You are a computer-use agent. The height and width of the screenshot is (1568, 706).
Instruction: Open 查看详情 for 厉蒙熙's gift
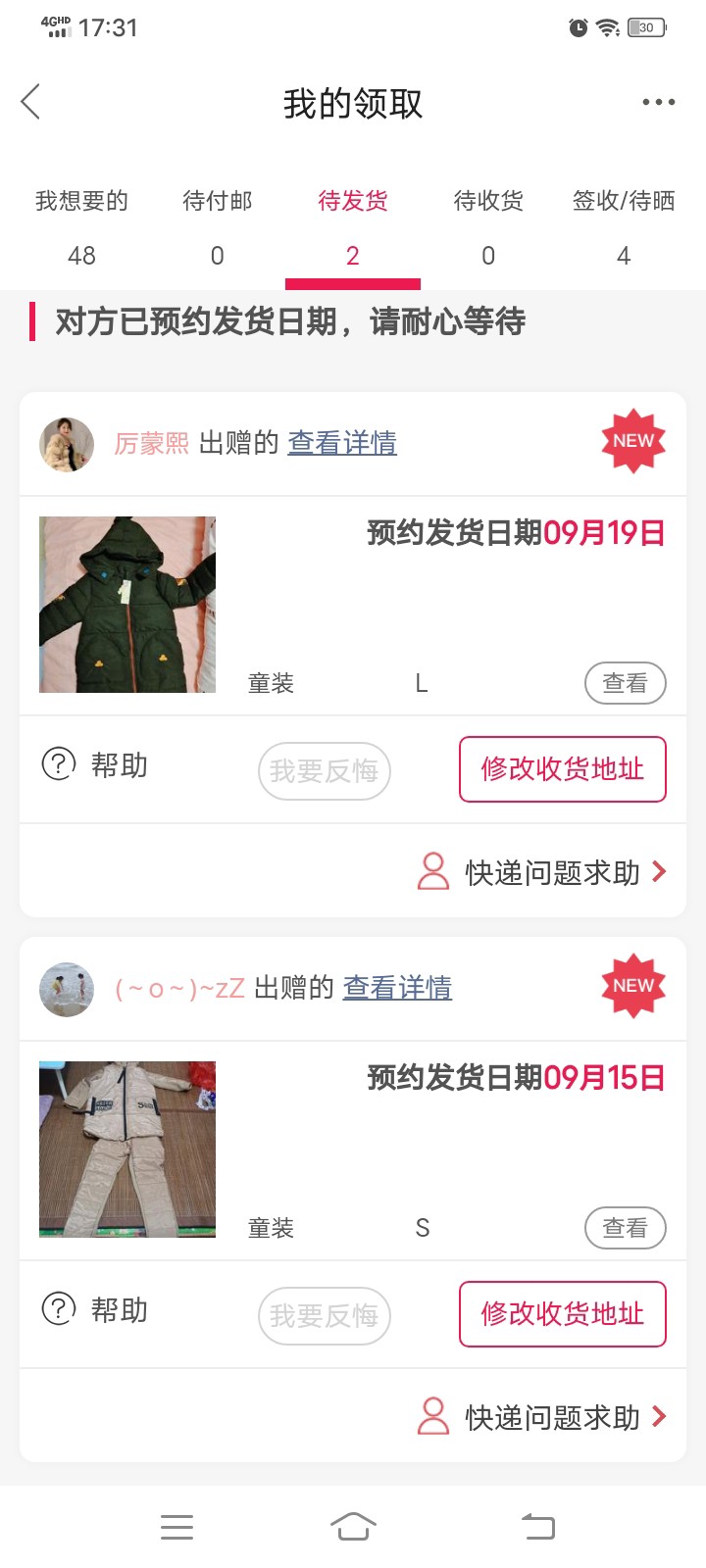coord(342,443)
